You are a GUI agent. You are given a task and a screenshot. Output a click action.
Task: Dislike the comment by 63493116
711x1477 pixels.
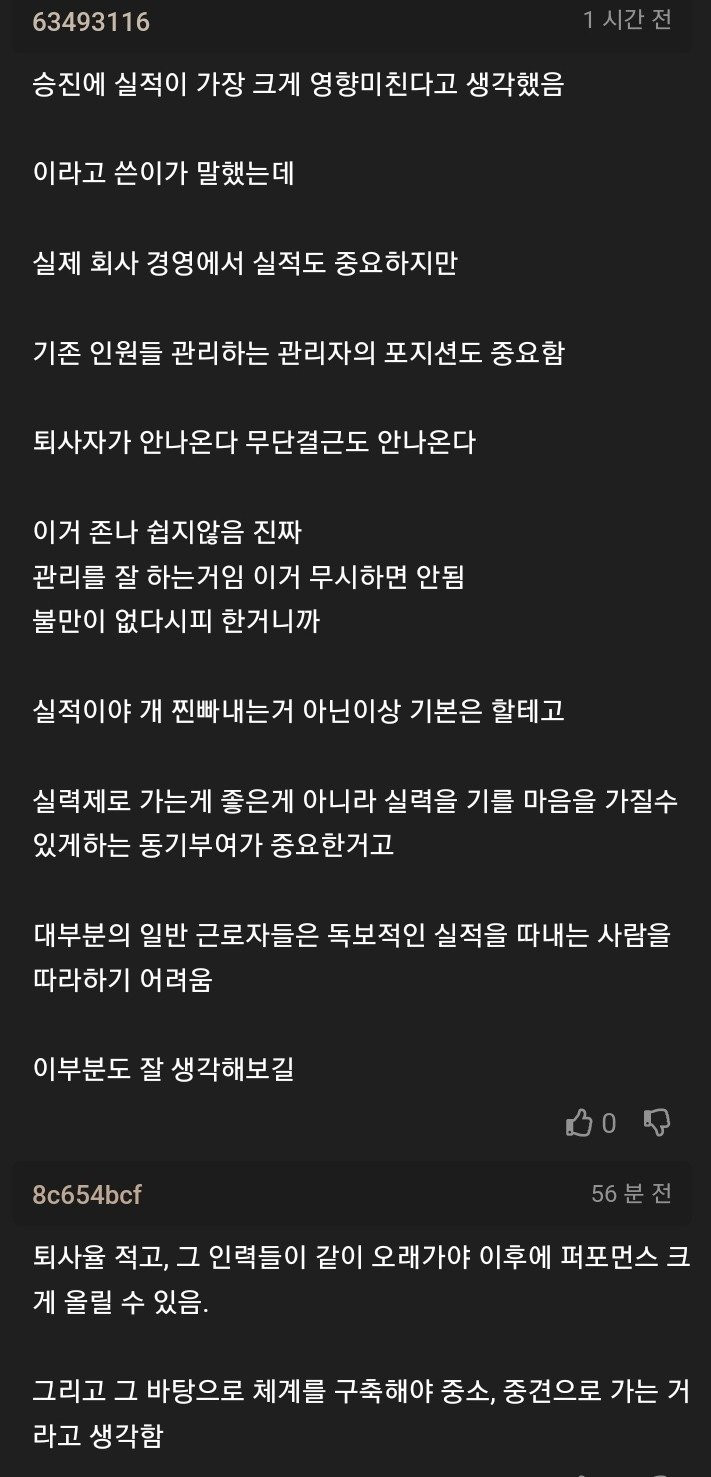(657, 1123)
